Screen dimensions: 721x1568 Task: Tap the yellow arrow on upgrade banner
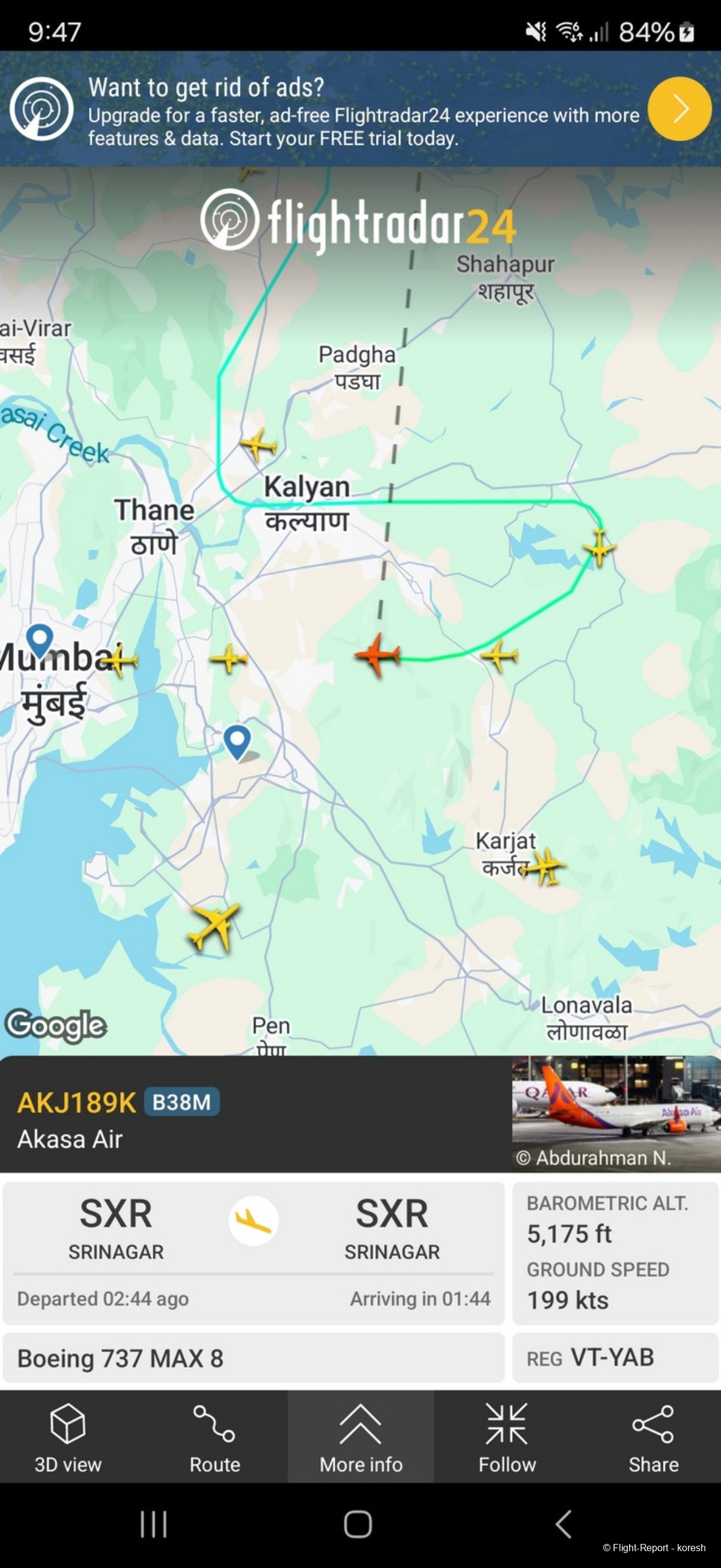679,109
